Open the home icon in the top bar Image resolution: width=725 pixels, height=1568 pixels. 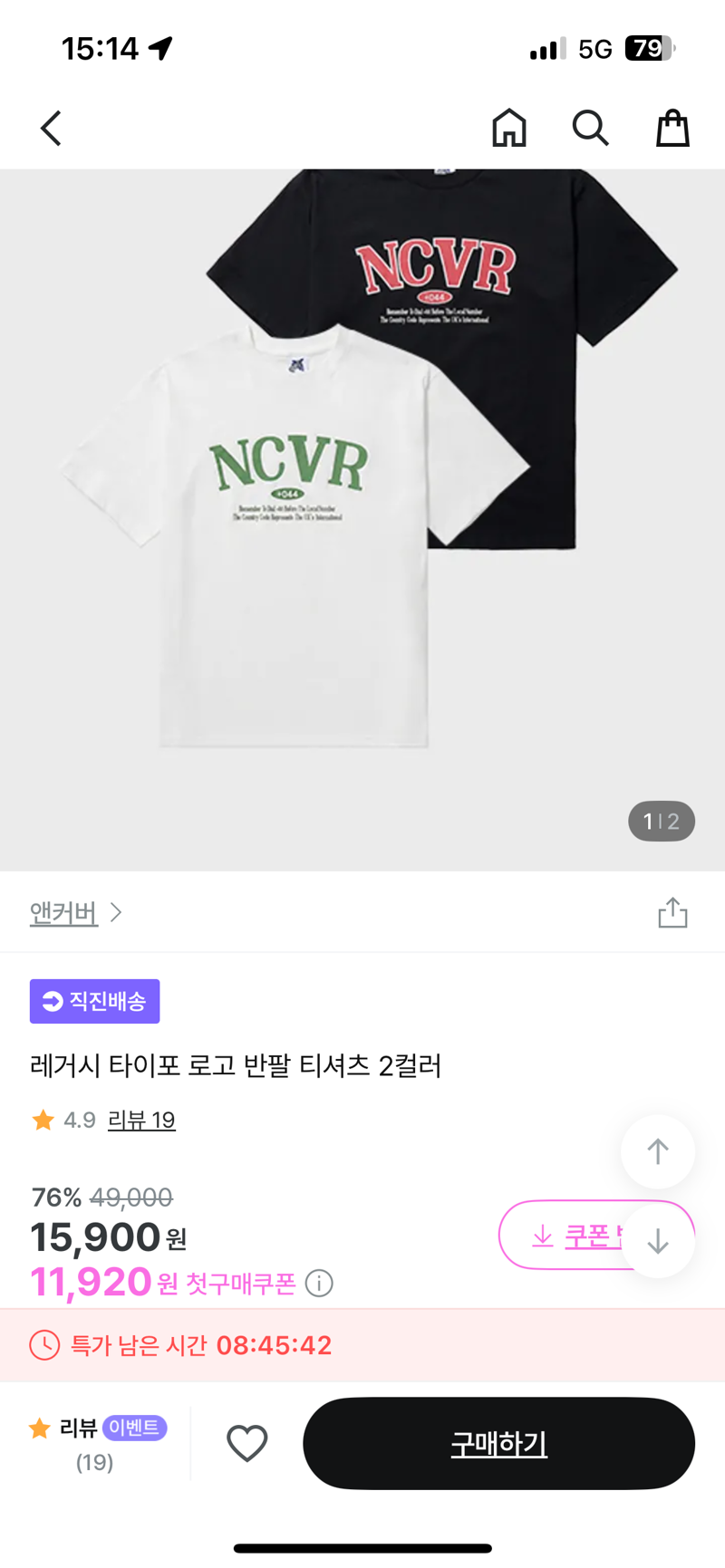coord(509,128)
